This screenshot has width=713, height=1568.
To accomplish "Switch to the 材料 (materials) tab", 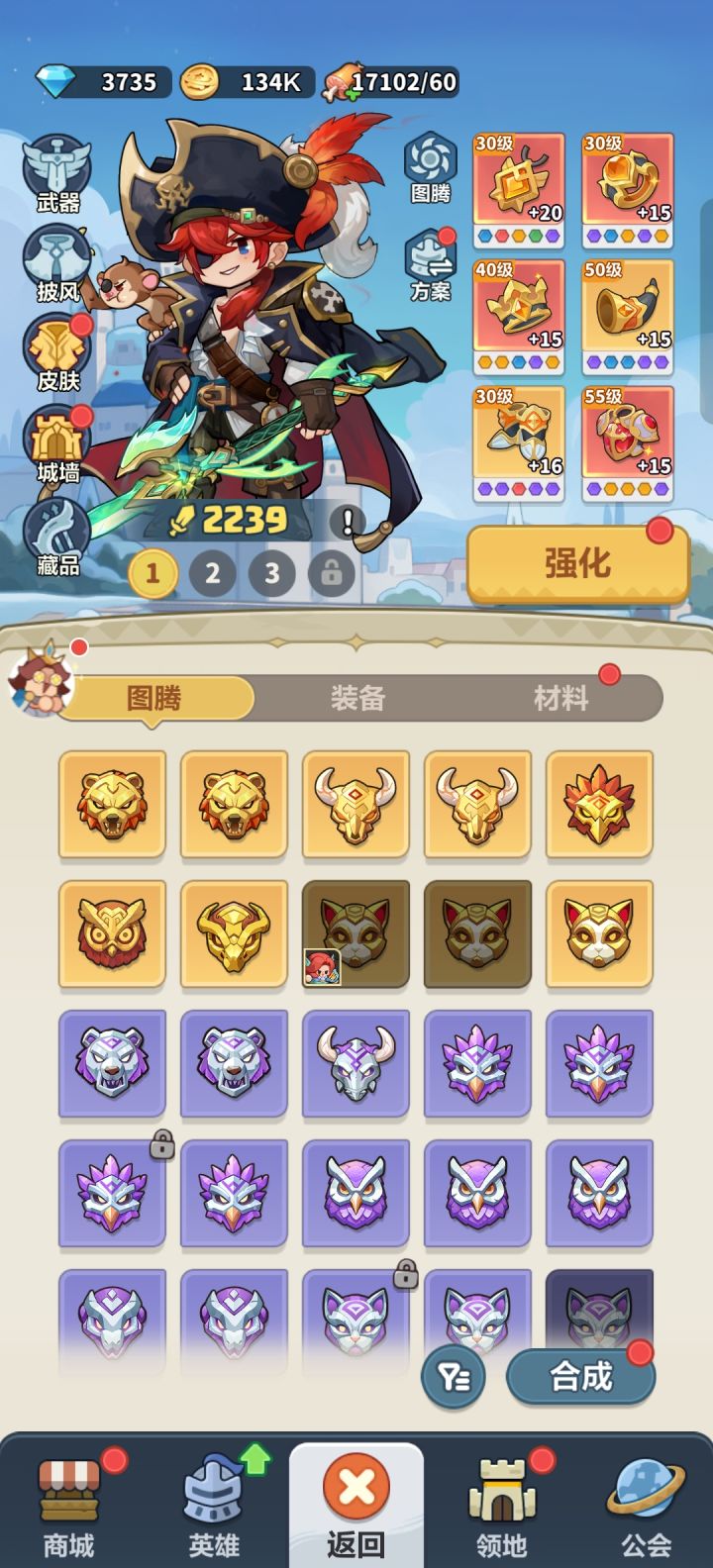I will tap(560, 698).
